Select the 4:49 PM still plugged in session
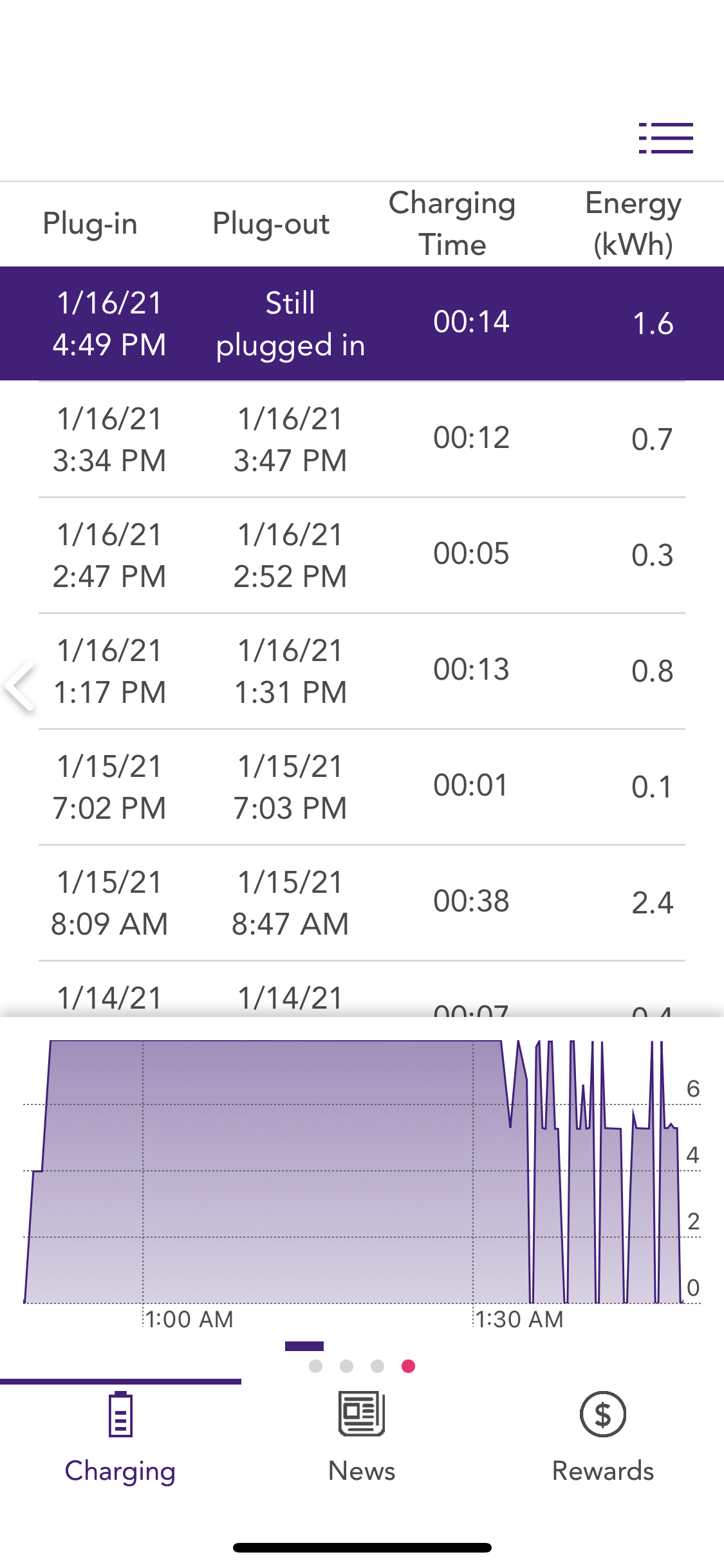Screen dimensions: 724x1568 tap(362, 323)
